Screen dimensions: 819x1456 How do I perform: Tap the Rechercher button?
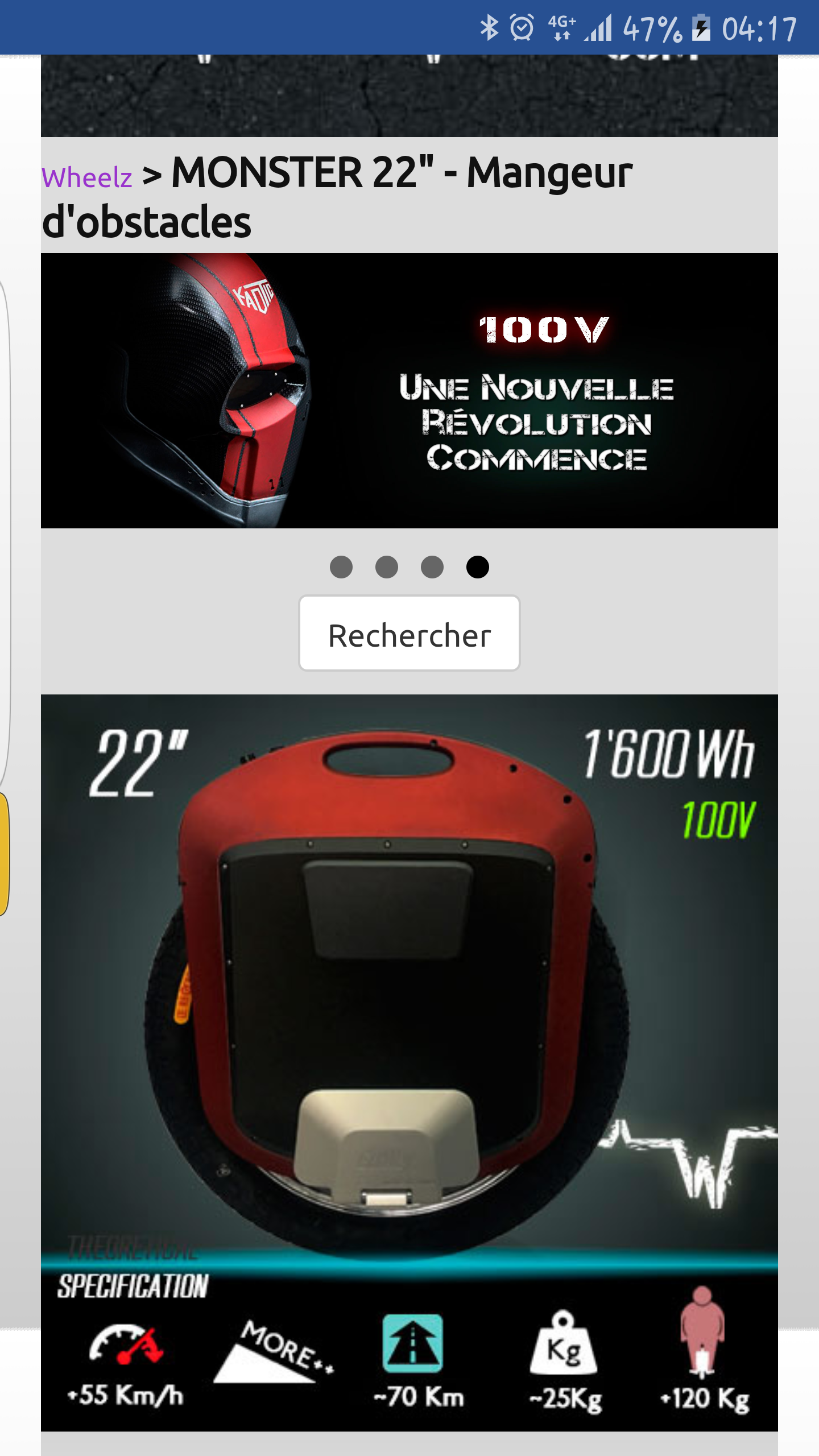409,633
